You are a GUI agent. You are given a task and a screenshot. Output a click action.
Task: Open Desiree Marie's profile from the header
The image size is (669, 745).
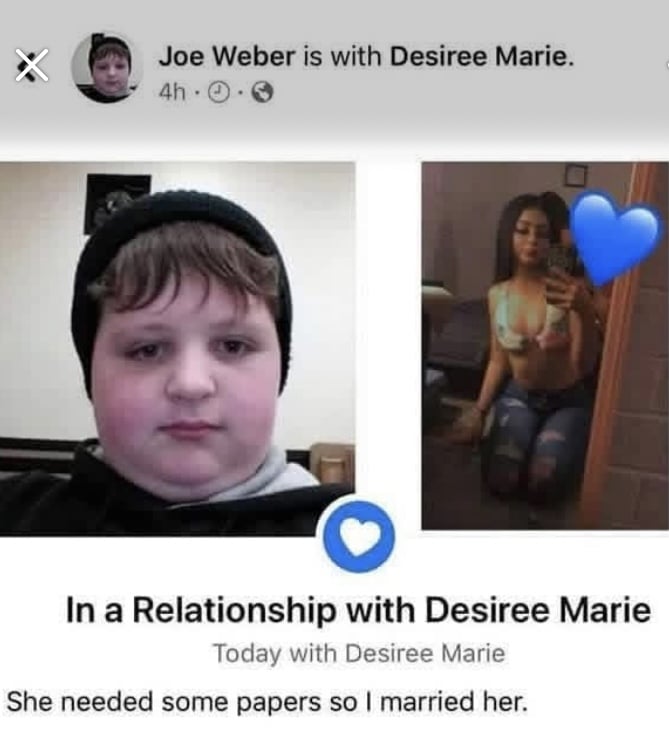pyautogui.click(x=479, y=56)
